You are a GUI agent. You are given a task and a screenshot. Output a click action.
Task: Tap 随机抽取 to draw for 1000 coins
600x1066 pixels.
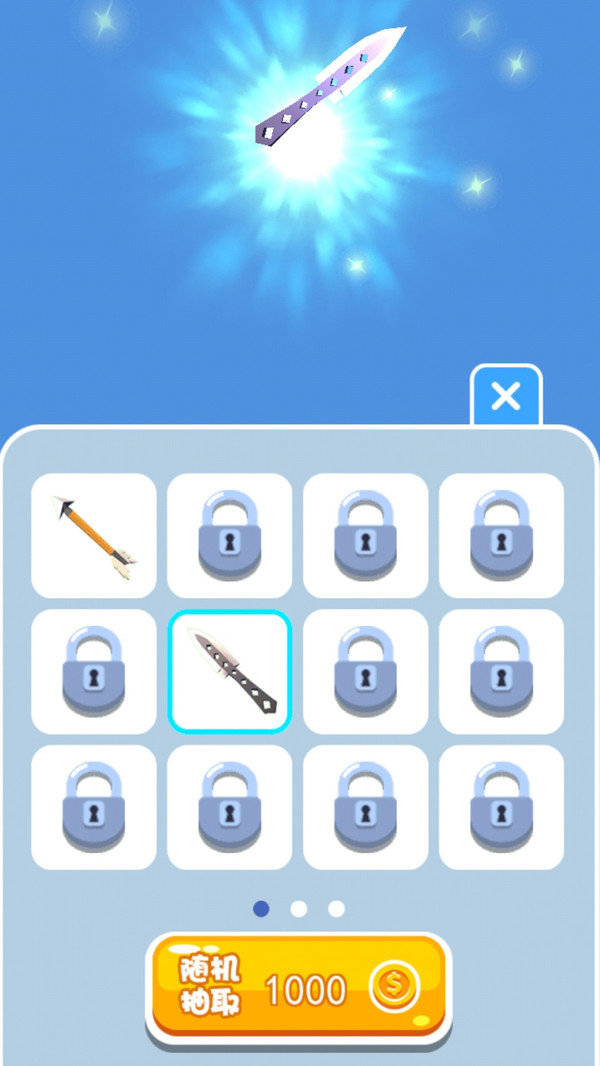[x=297, y=989]
